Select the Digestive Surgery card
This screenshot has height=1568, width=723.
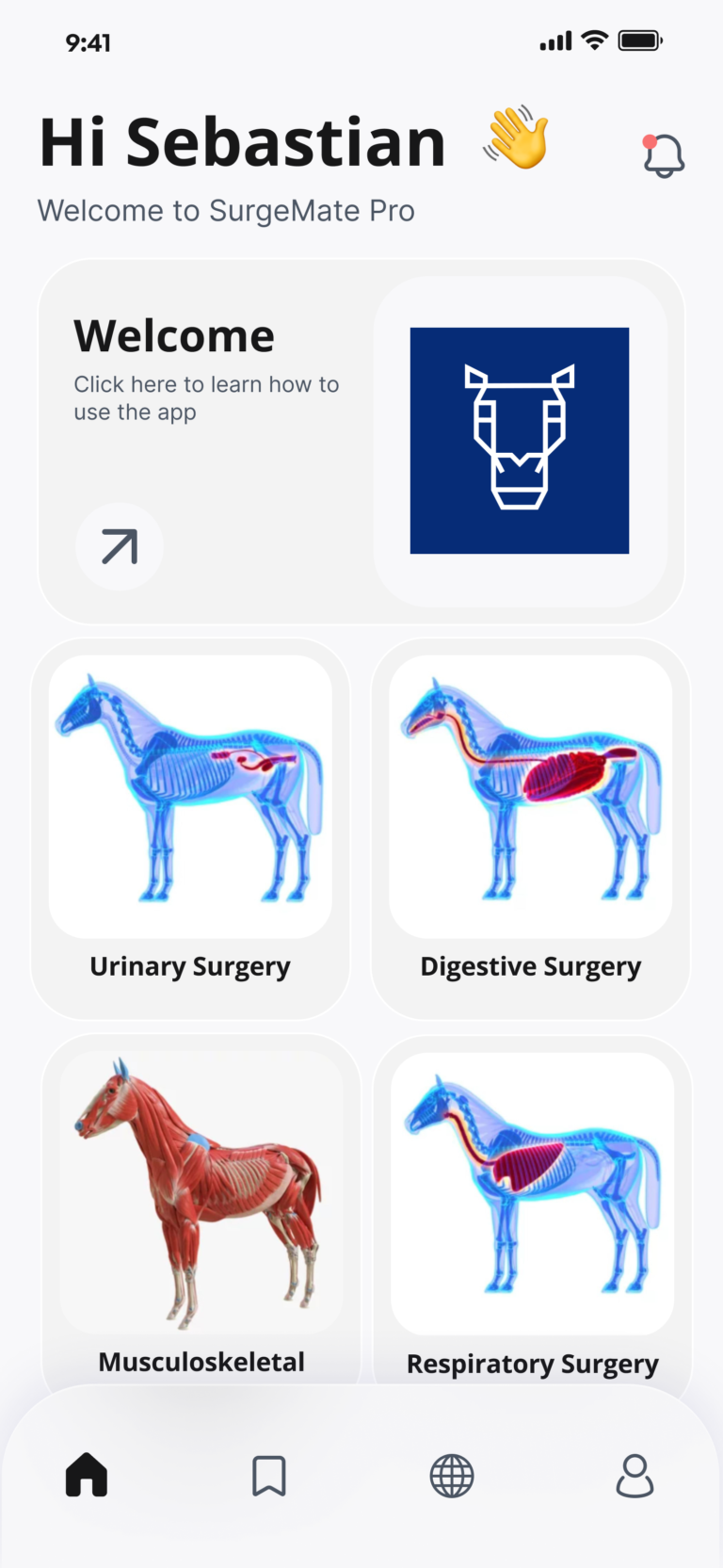(531, 828)
